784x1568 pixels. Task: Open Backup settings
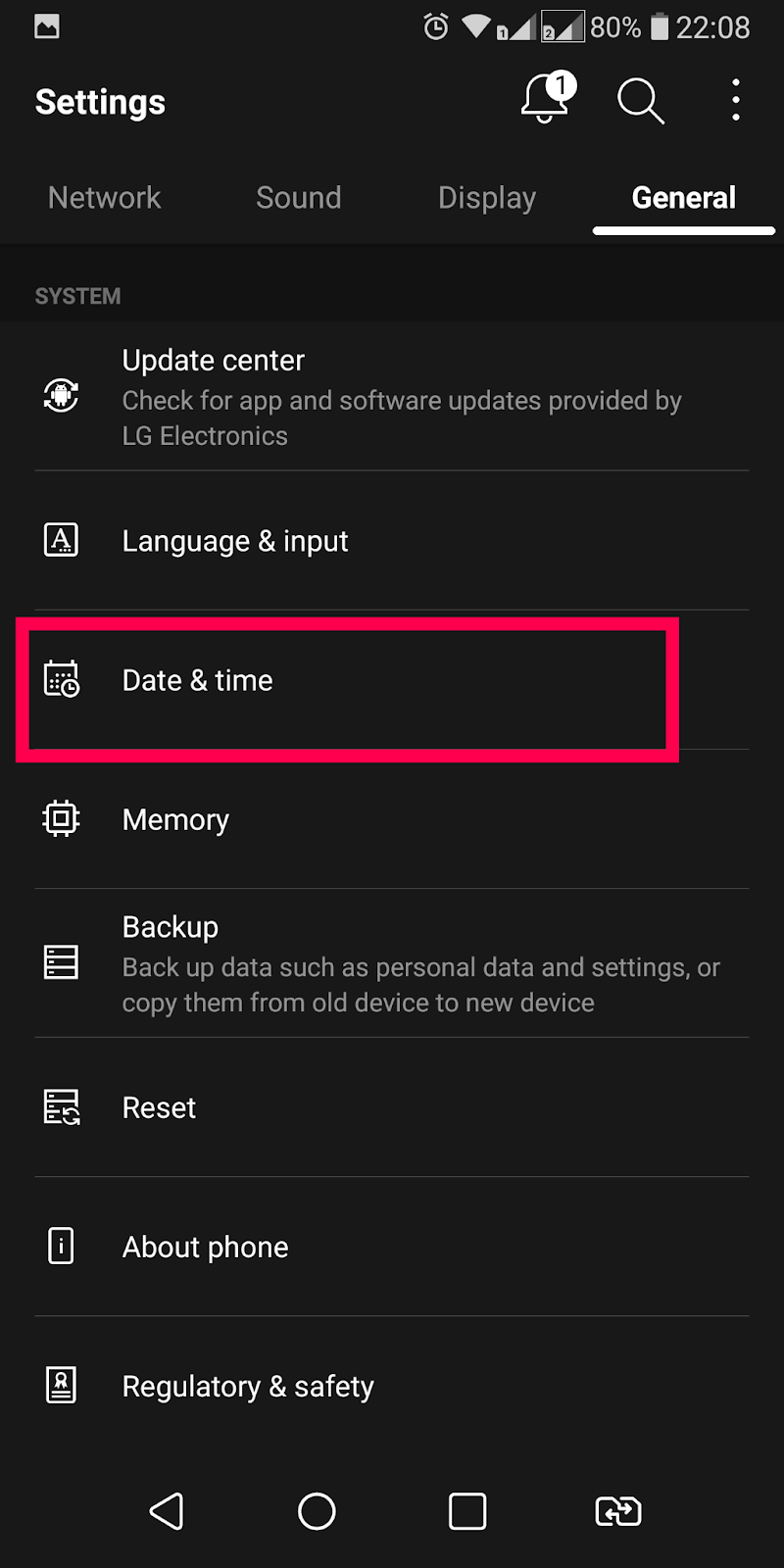pyautogui.click(x=392, y=963)
